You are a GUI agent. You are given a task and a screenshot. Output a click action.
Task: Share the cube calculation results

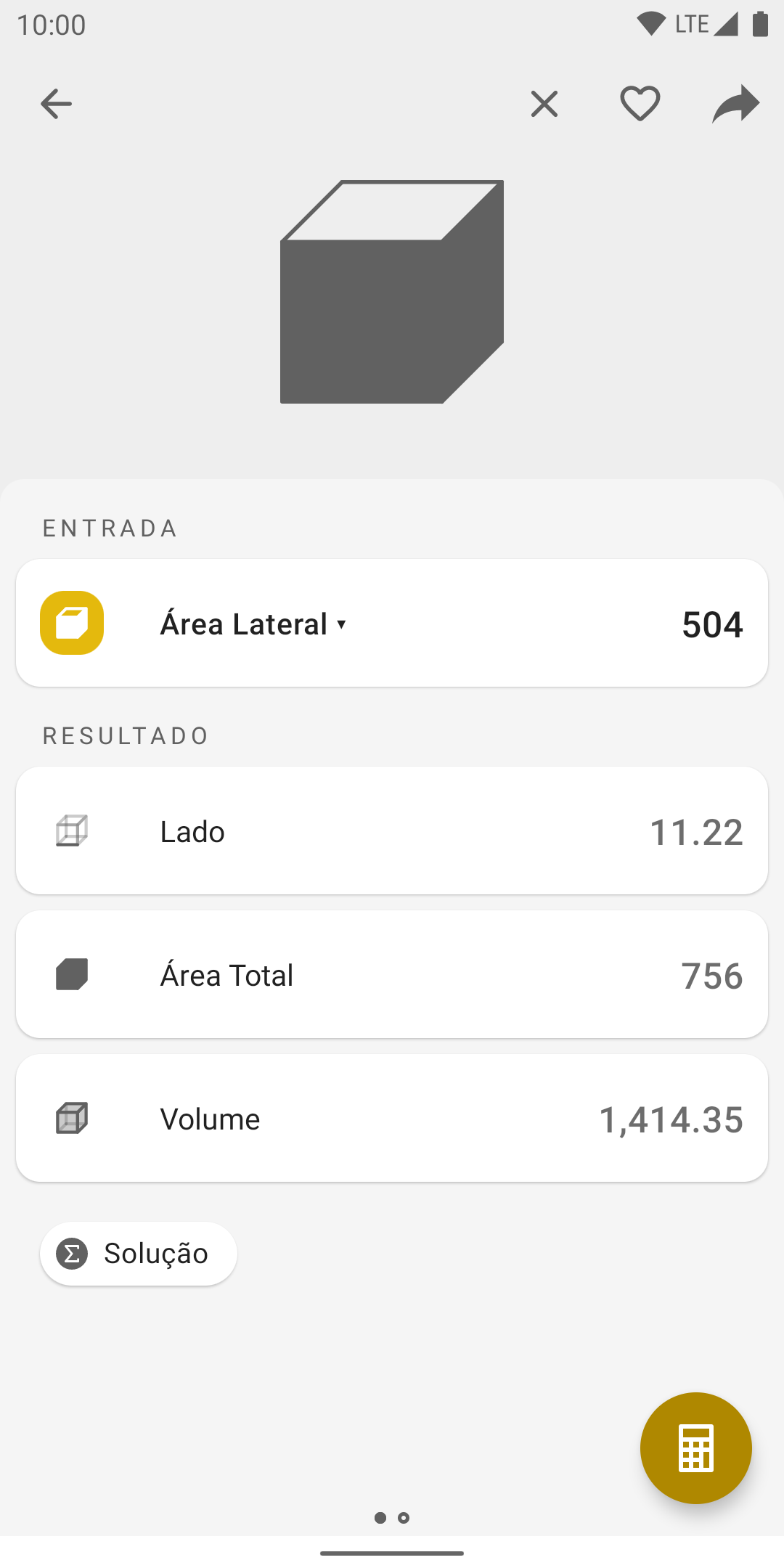click(735, 104)
